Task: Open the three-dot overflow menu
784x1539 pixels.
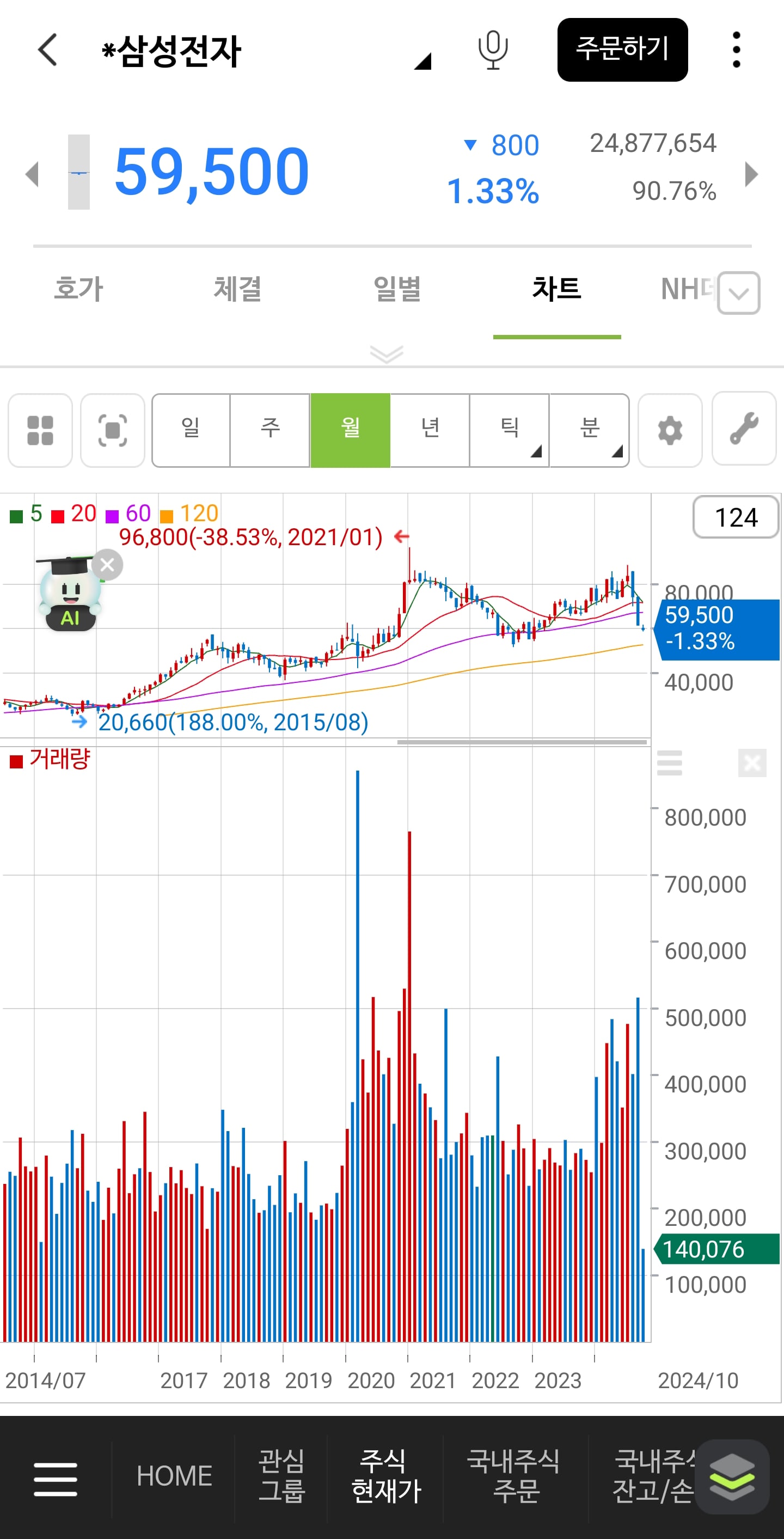Action: (x=736, y=50)
